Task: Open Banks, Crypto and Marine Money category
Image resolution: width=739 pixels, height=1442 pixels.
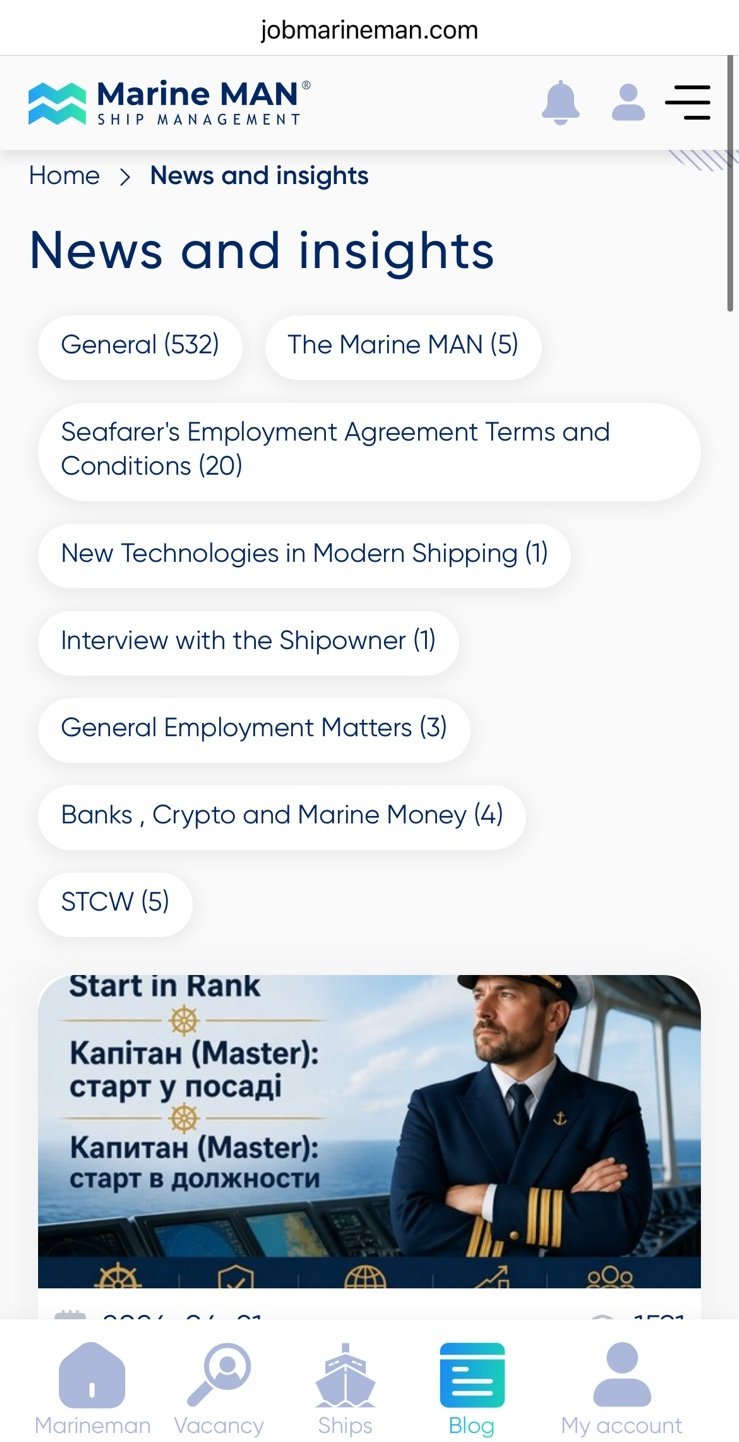Action: click(282, 815)
